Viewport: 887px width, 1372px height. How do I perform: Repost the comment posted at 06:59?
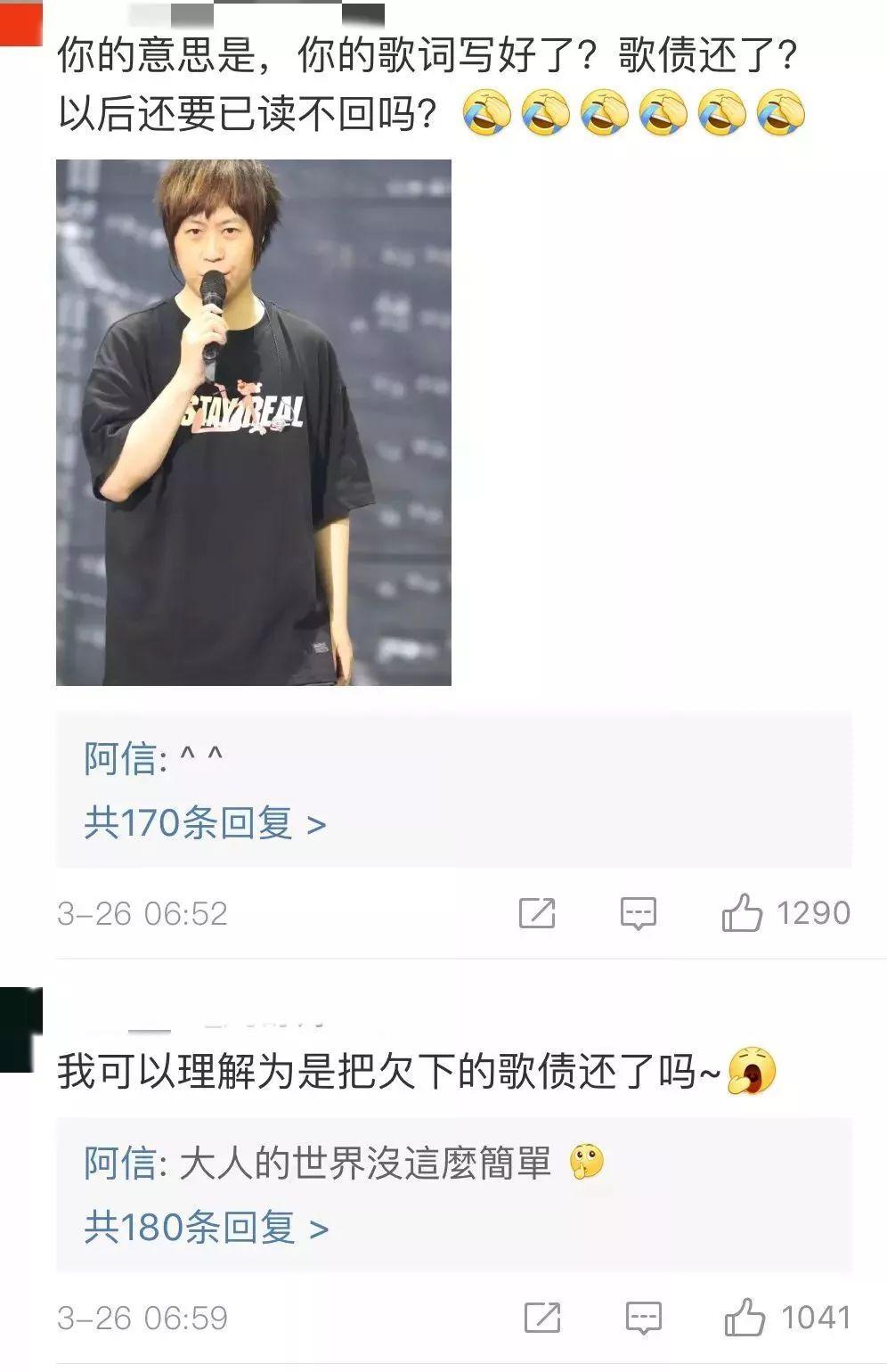tap(542, 1318)
